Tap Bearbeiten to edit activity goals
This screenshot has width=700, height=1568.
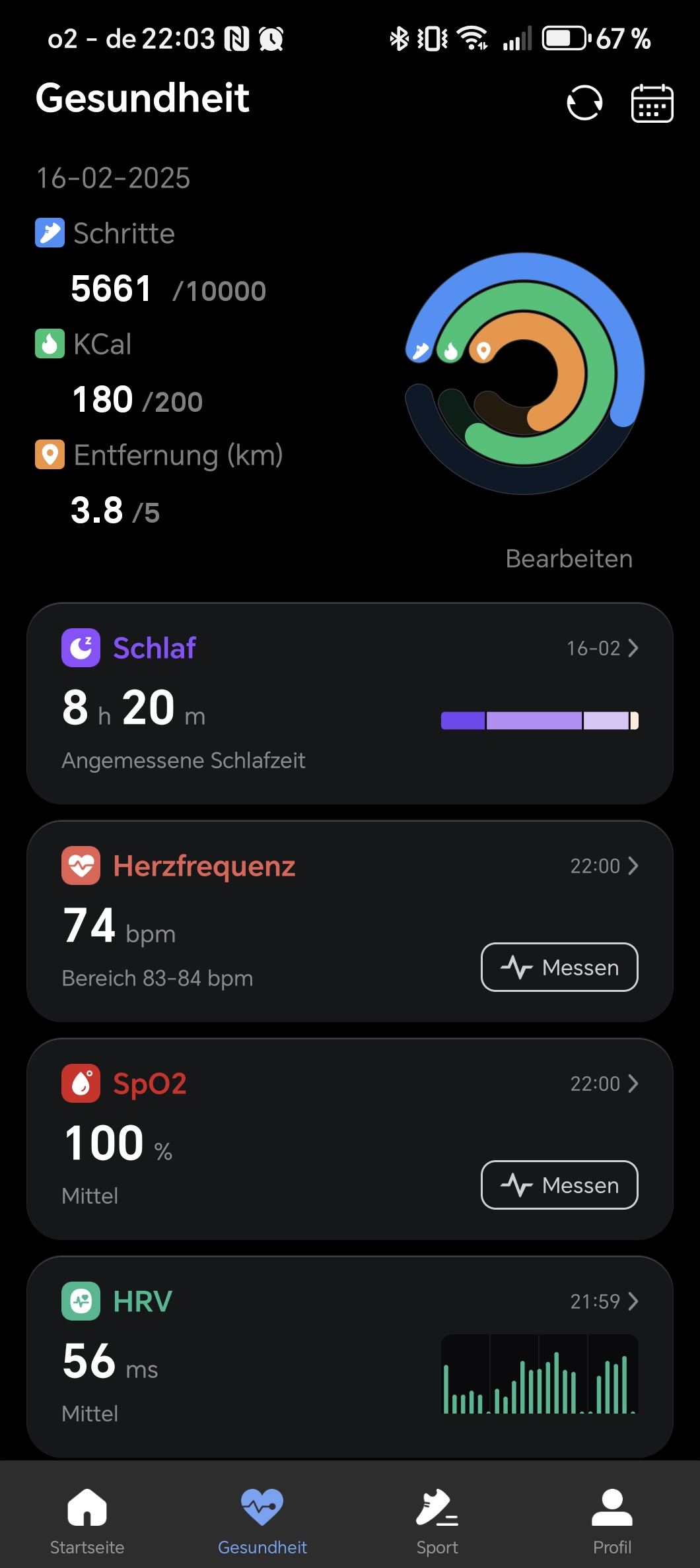(x=569, y=559)
